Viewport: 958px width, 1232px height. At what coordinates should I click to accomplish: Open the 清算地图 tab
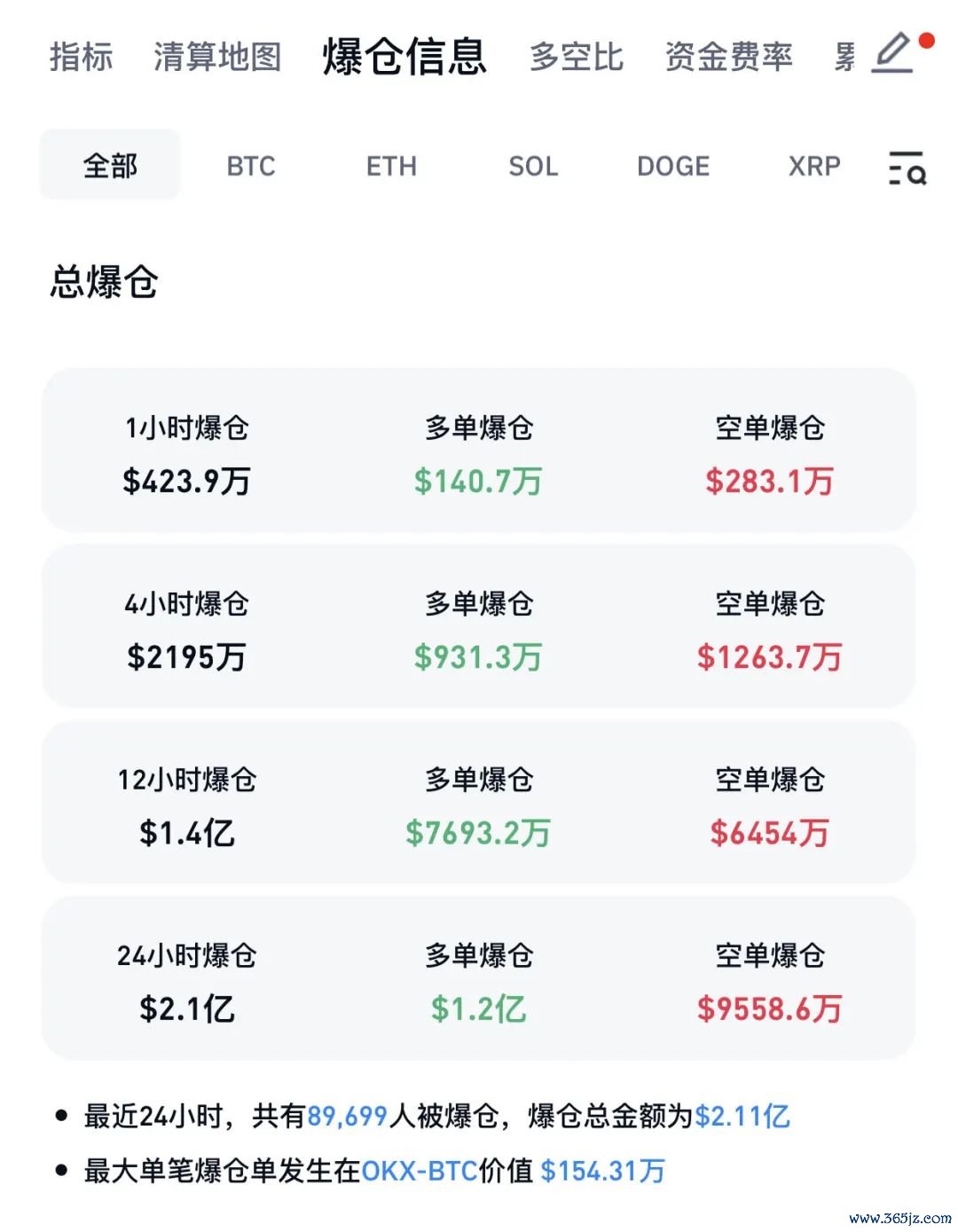pyautogui.click(x=217, y=57)
